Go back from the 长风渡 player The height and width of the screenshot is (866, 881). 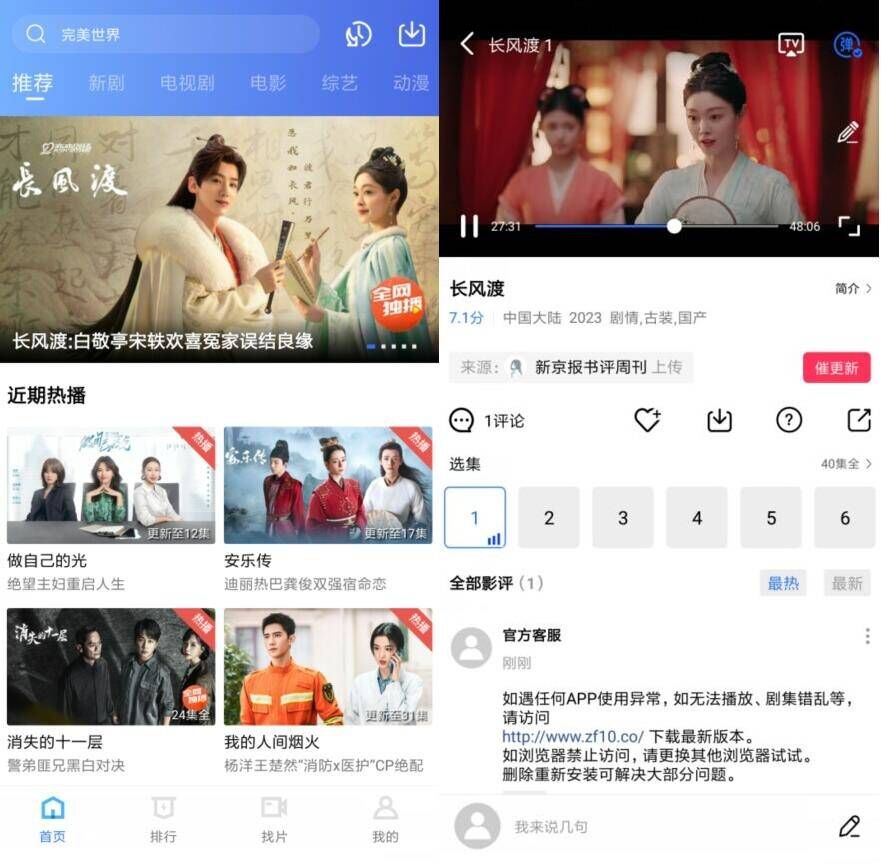click(x=467, y=44)
